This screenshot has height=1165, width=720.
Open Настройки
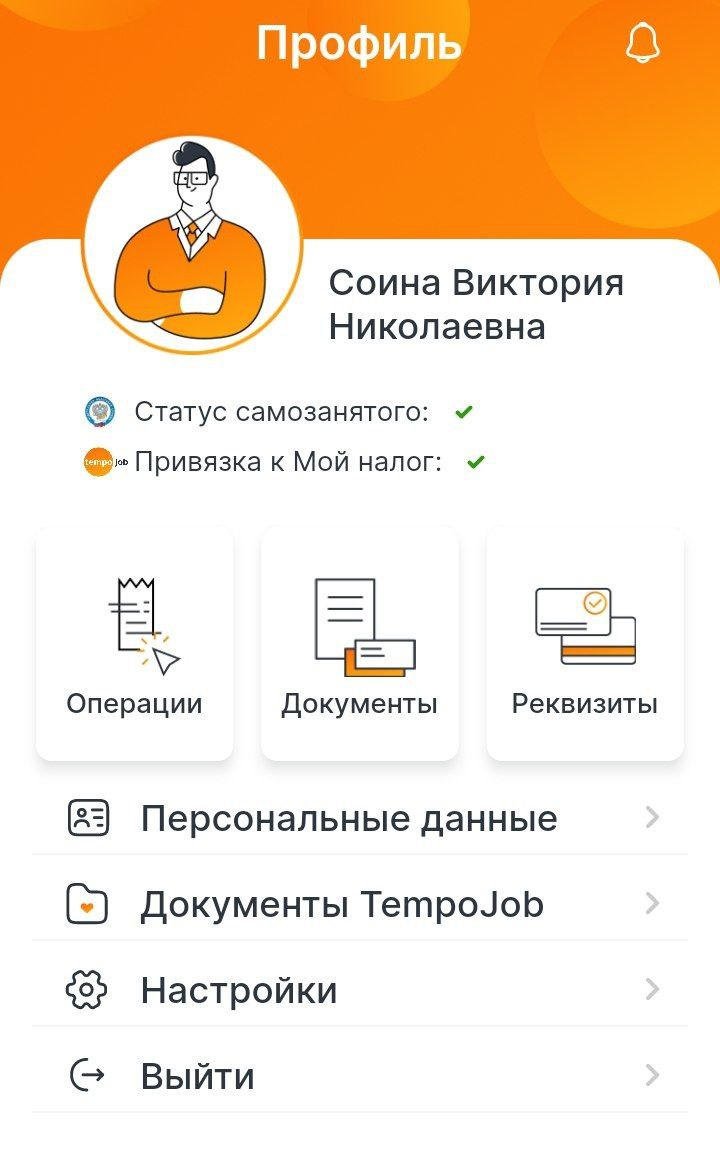click(360, 990)
